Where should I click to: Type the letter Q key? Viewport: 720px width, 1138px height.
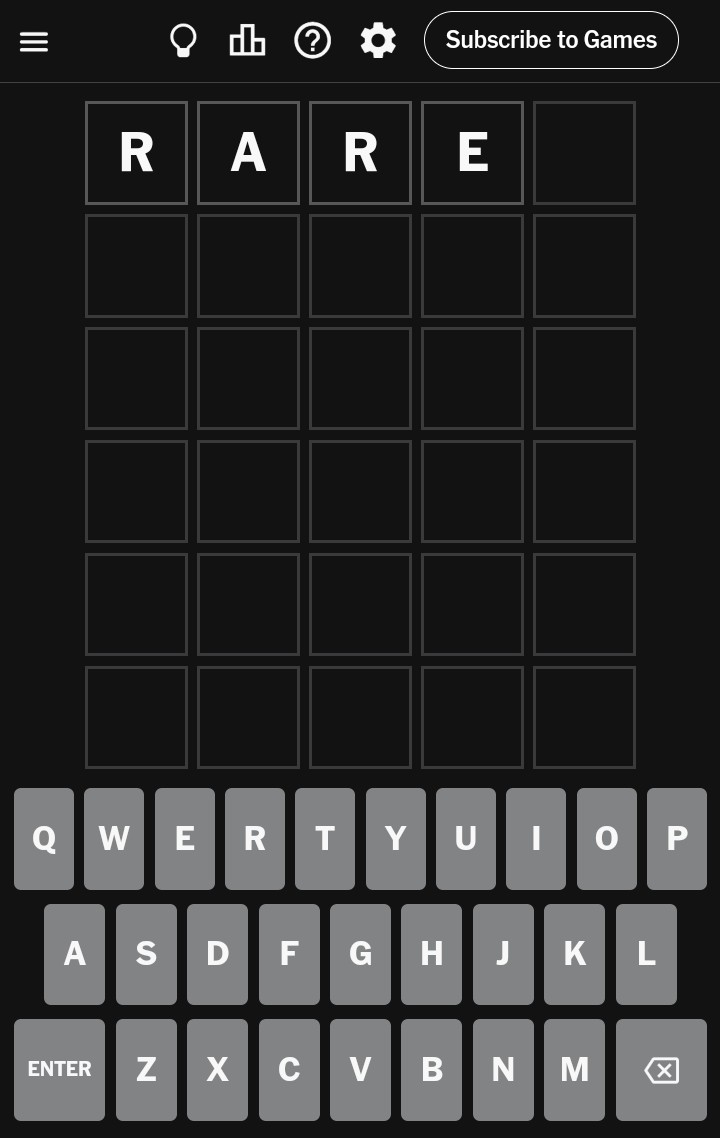tap(44, 838)
